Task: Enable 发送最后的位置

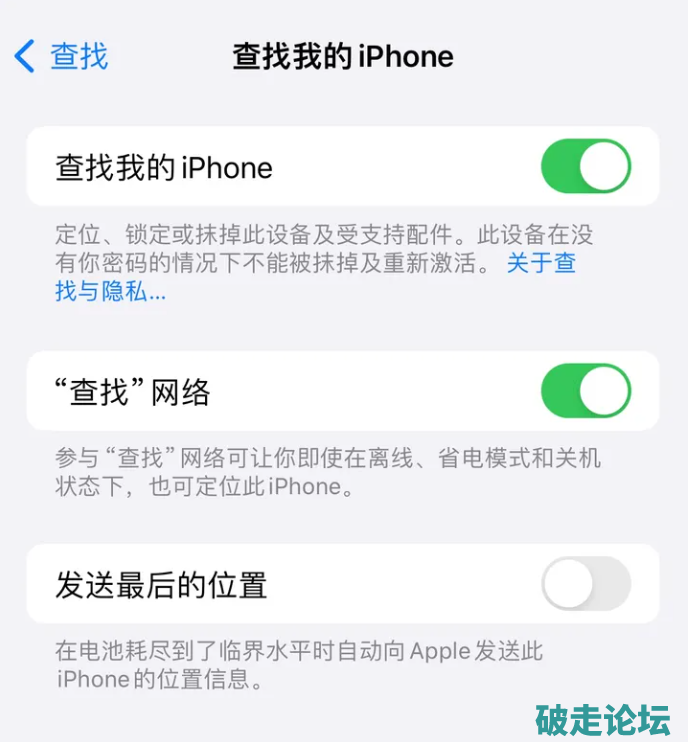Action: [585, 584]
